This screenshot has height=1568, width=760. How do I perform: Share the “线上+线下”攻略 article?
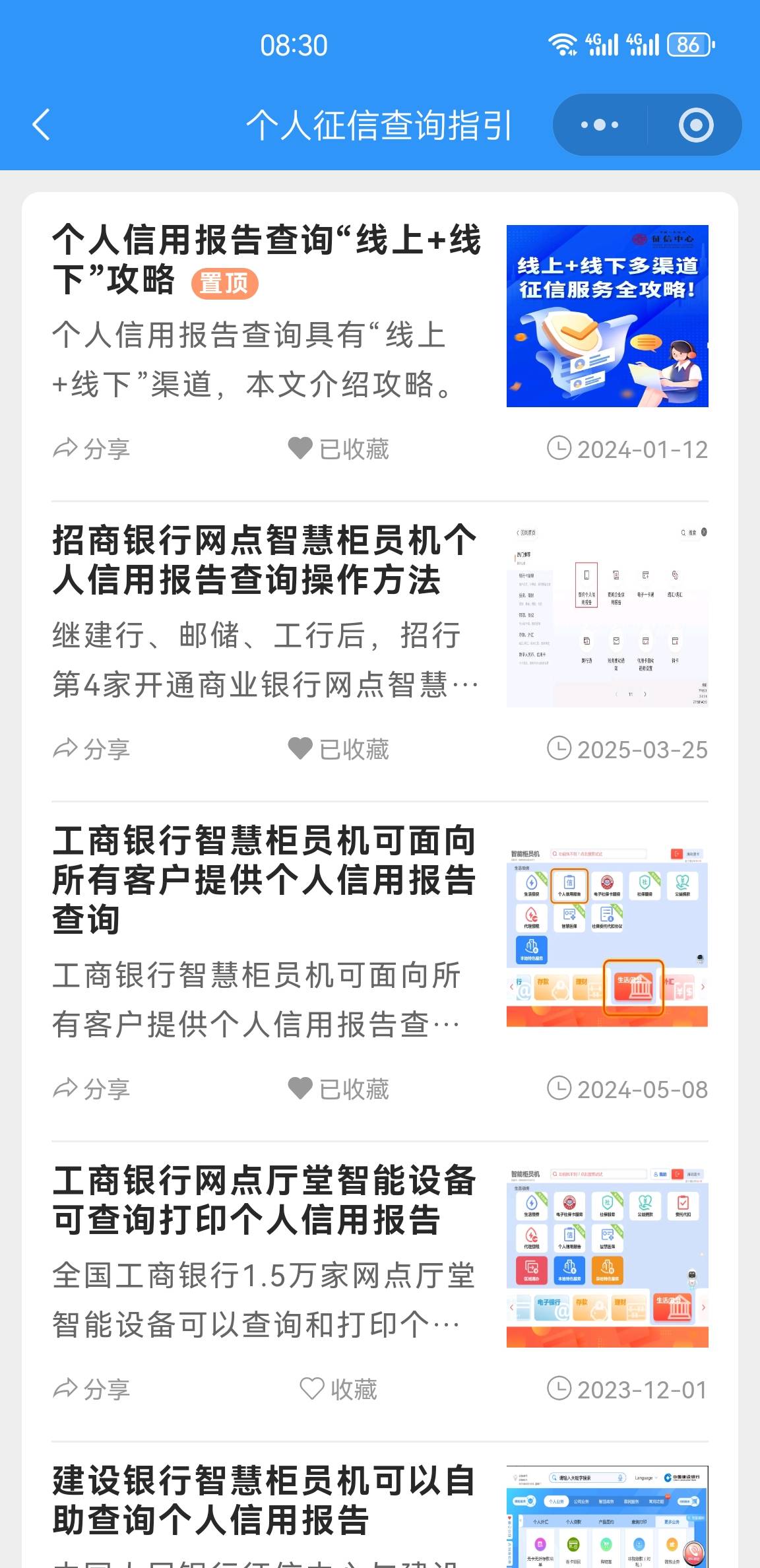tap(92, 449)
